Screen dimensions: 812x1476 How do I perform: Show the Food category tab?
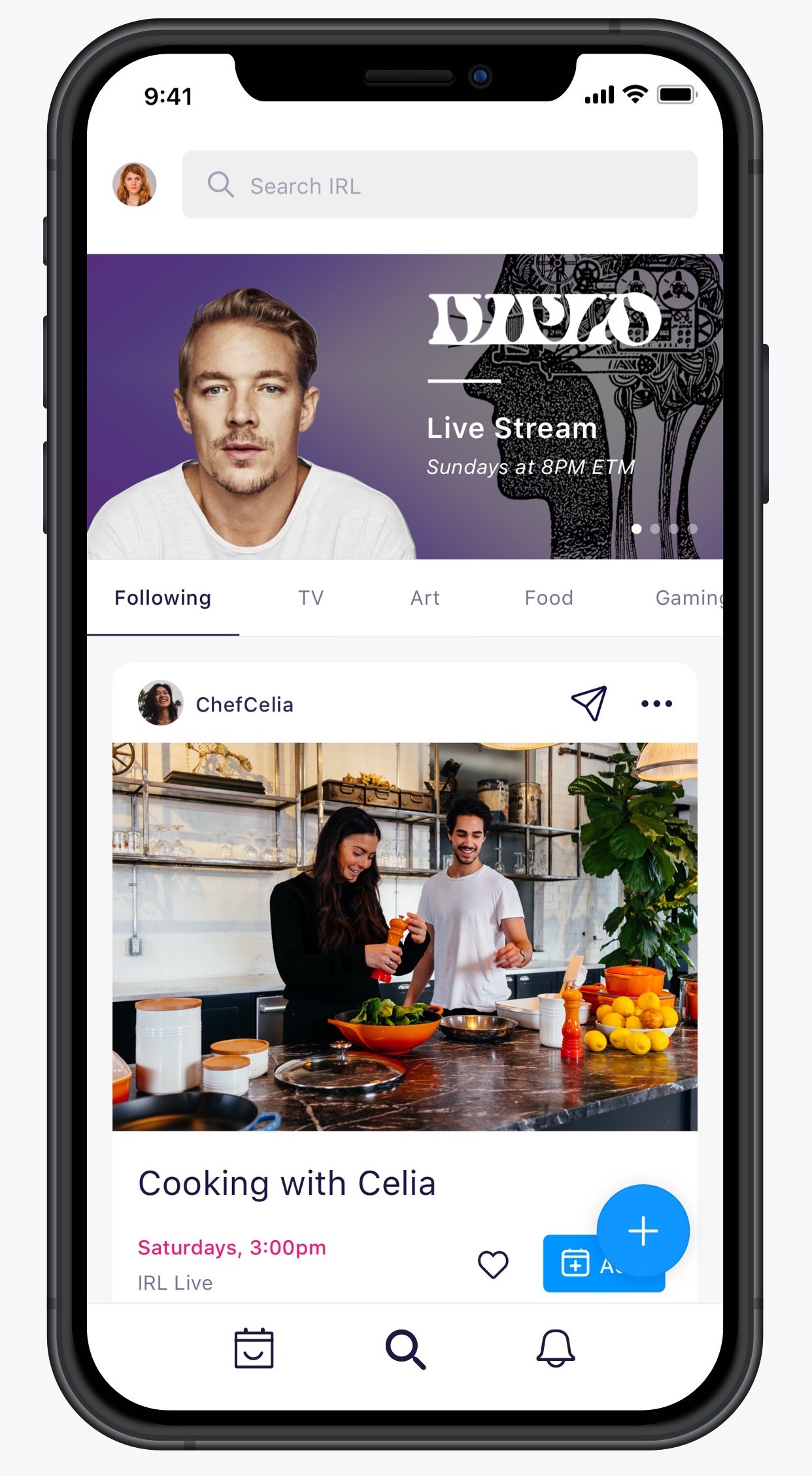549,598
